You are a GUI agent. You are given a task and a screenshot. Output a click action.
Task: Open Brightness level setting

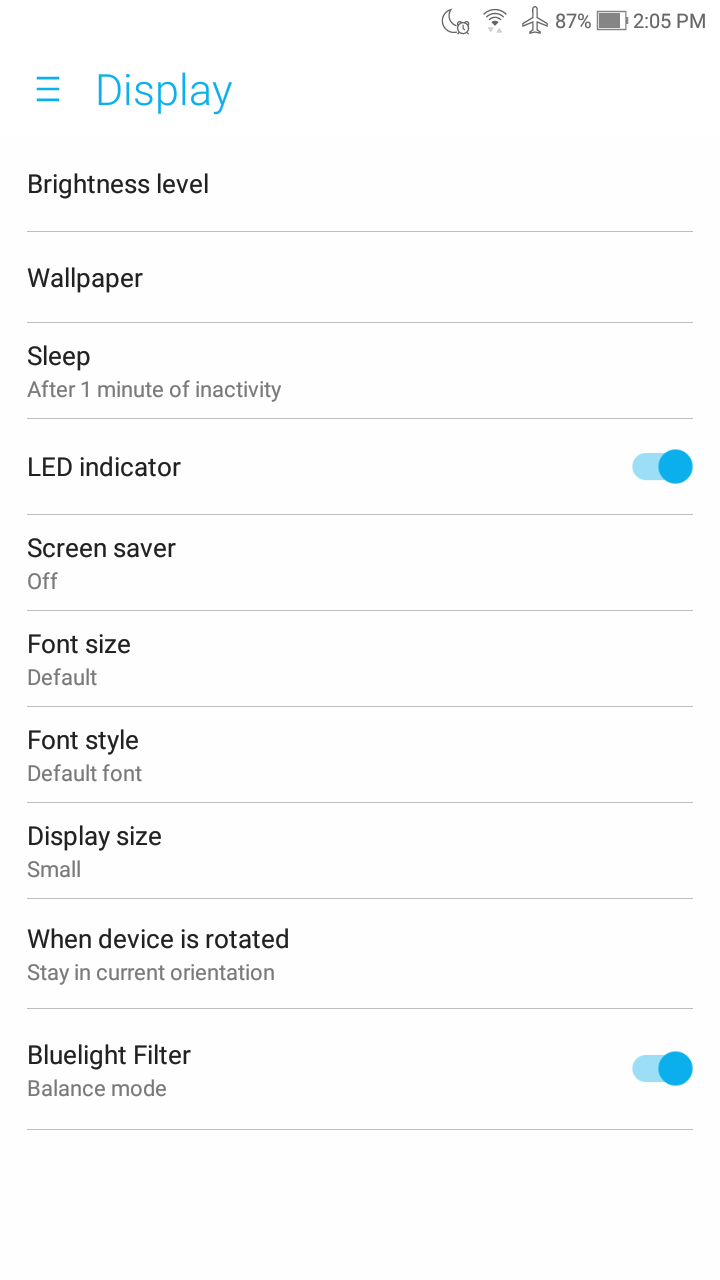(118, 185)
